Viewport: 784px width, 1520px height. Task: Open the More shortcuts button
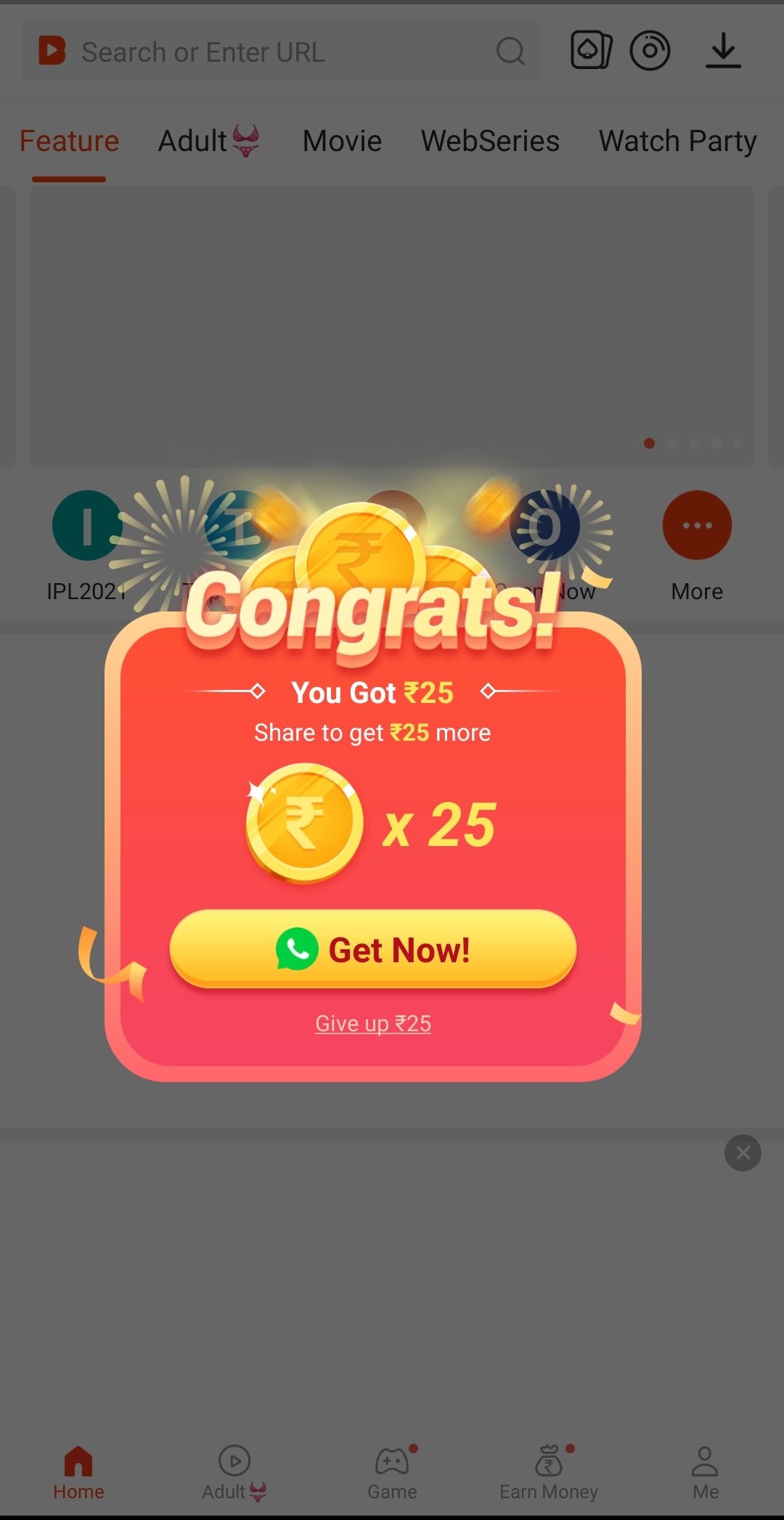(697, 546)
